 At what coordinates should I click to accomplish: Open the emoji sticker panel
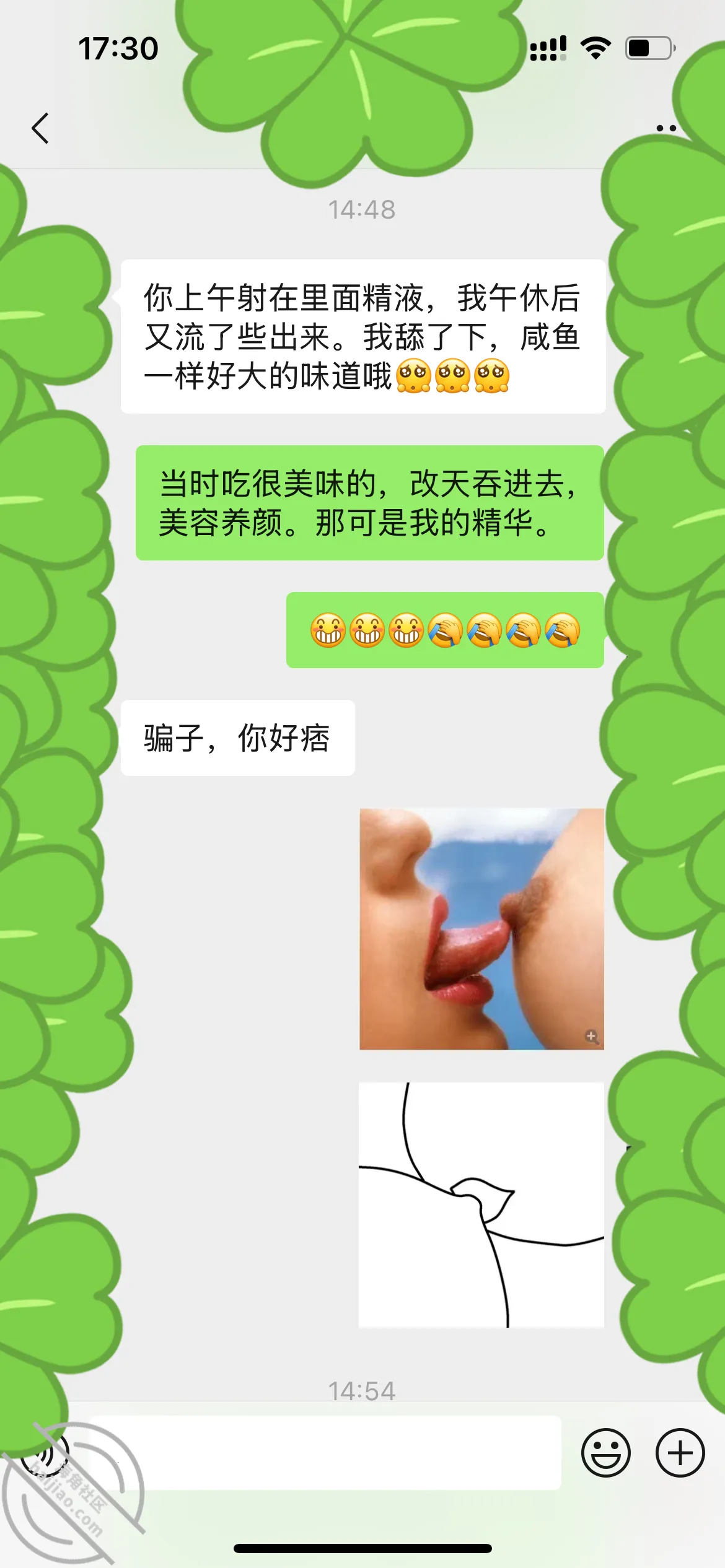click(x=605, y=1452)
